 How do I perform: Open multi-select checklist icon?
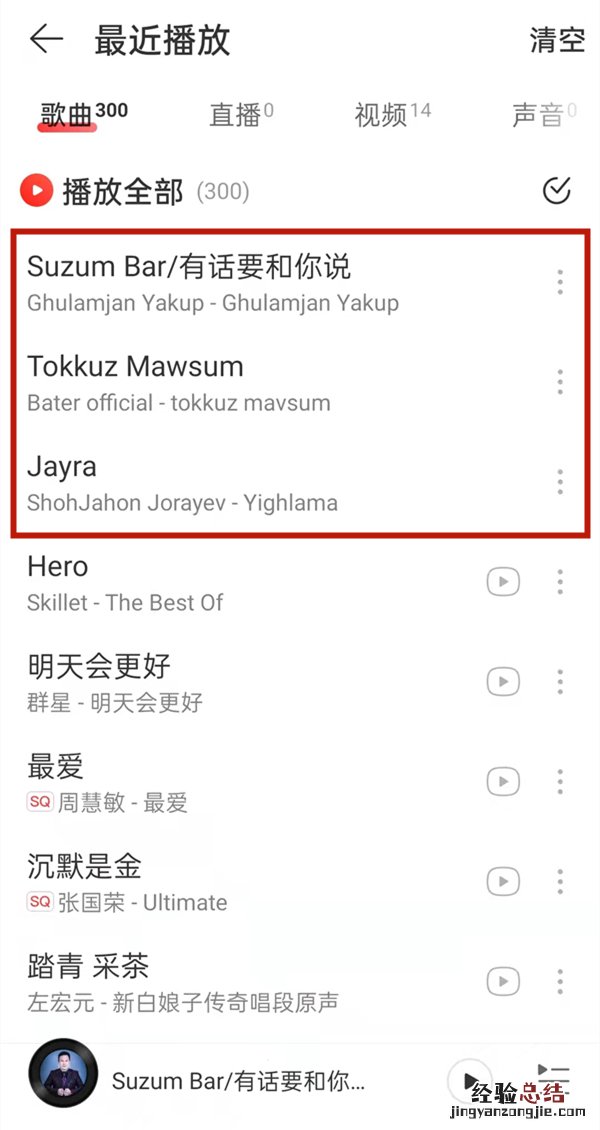pyautogui.click(x=556, y=190)
